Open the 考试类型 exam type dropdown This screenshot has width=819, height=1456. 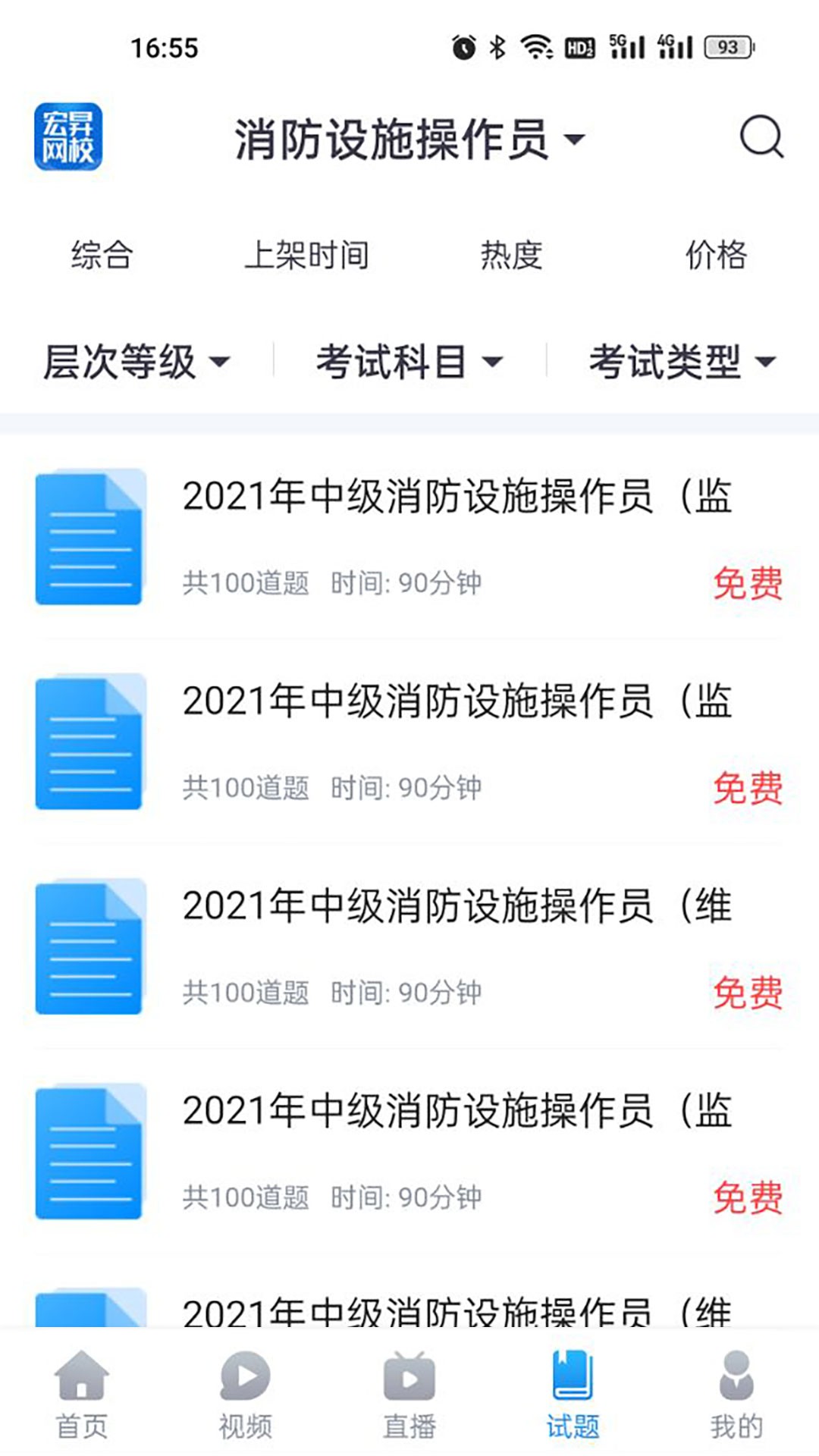pos(681,362)
